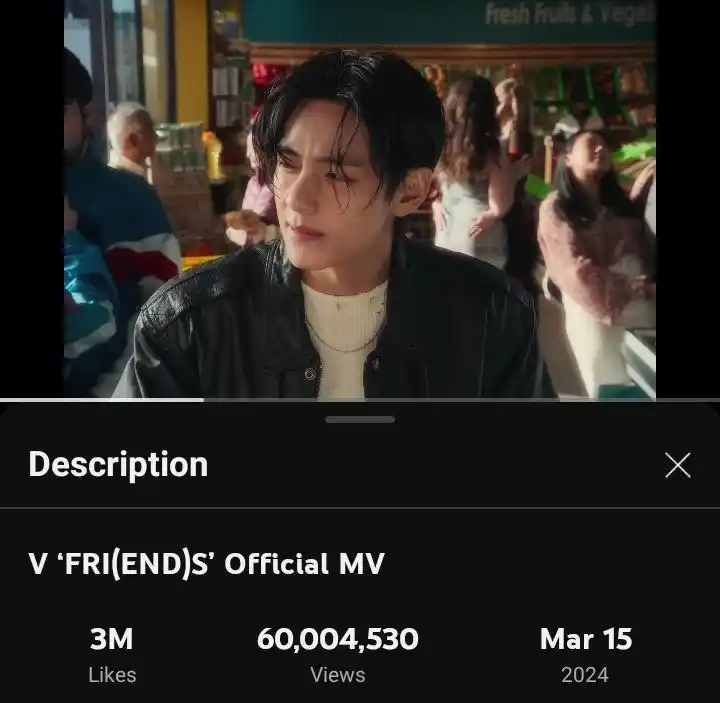The height and width of the screenshot is (703, 720).
Task: Close the Description panel
Action: 677,465
